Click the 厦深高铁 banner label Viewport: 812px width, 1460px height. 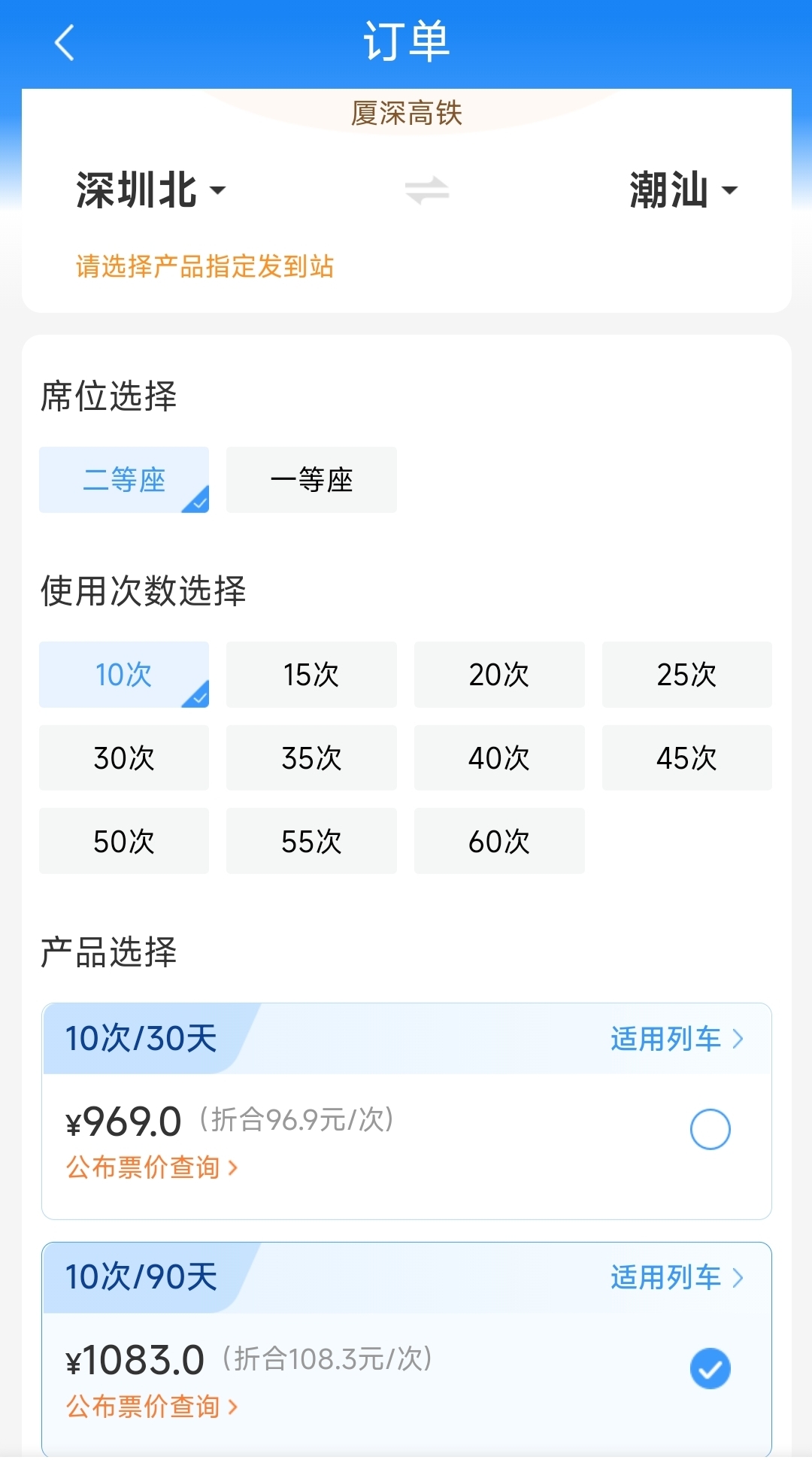(406, 113)
